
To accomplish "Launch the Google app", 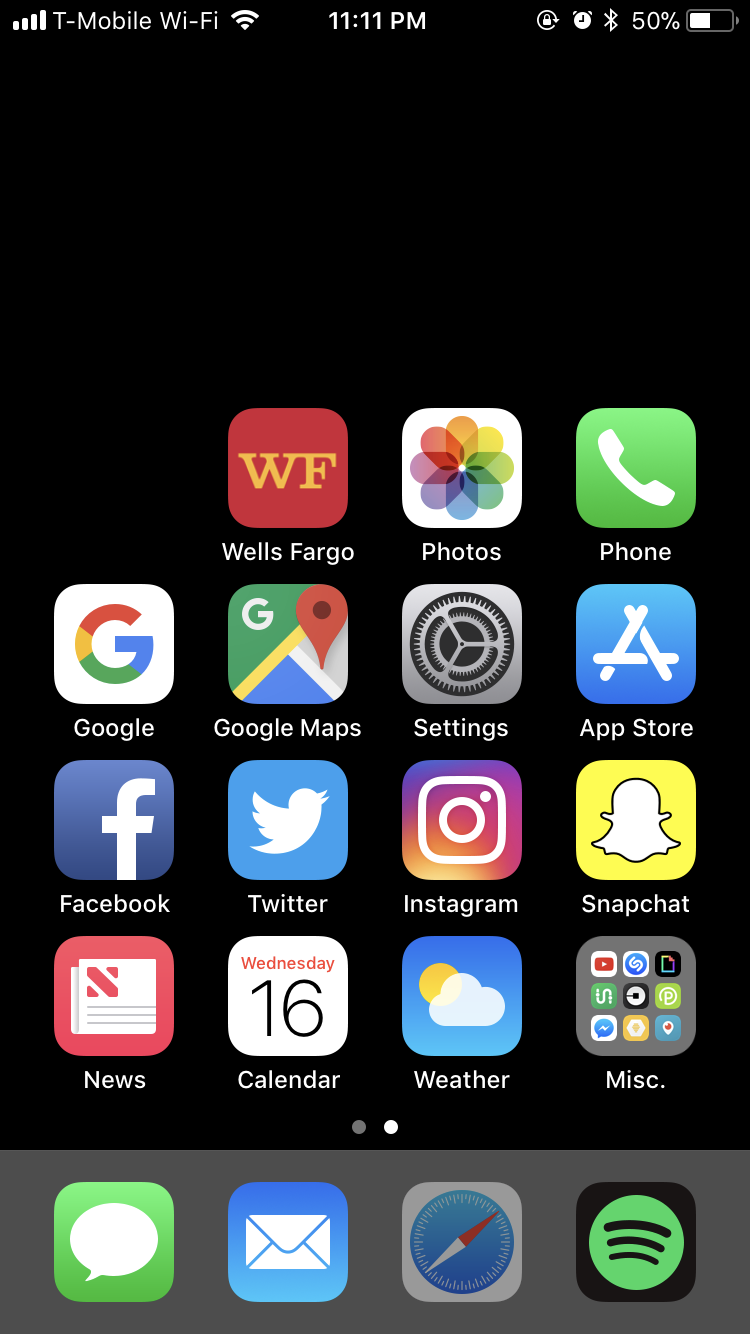I will point(114,644).
